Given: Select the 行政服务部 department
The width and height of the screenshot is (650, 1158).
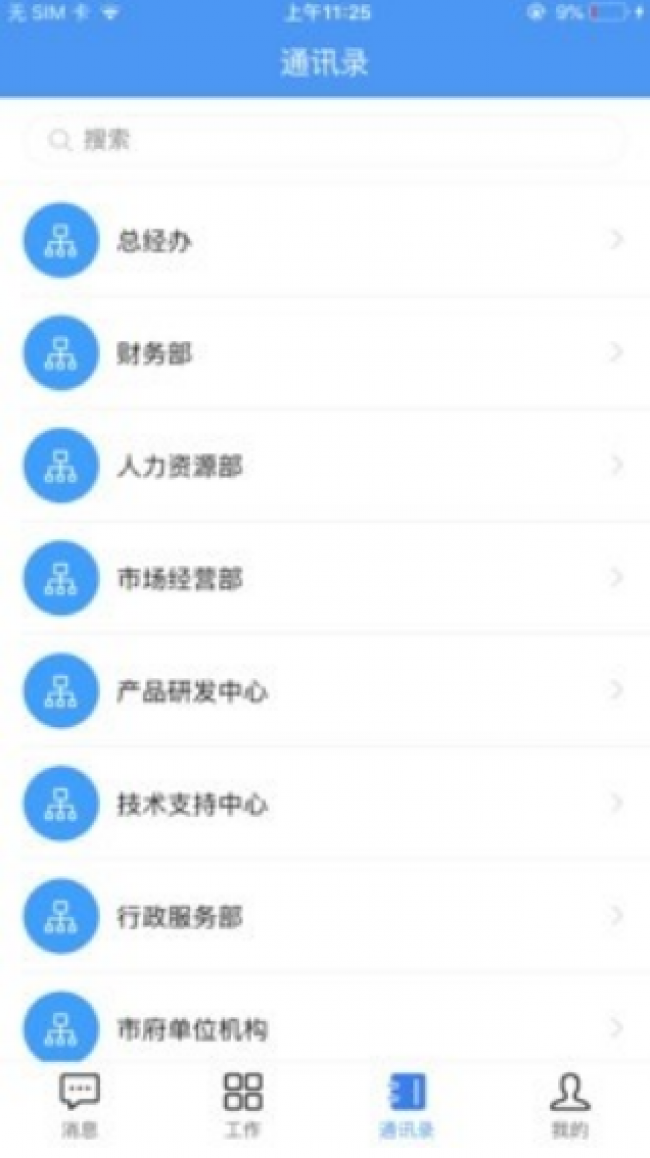Looking at the screenshot, I should [x=325, y=917].
